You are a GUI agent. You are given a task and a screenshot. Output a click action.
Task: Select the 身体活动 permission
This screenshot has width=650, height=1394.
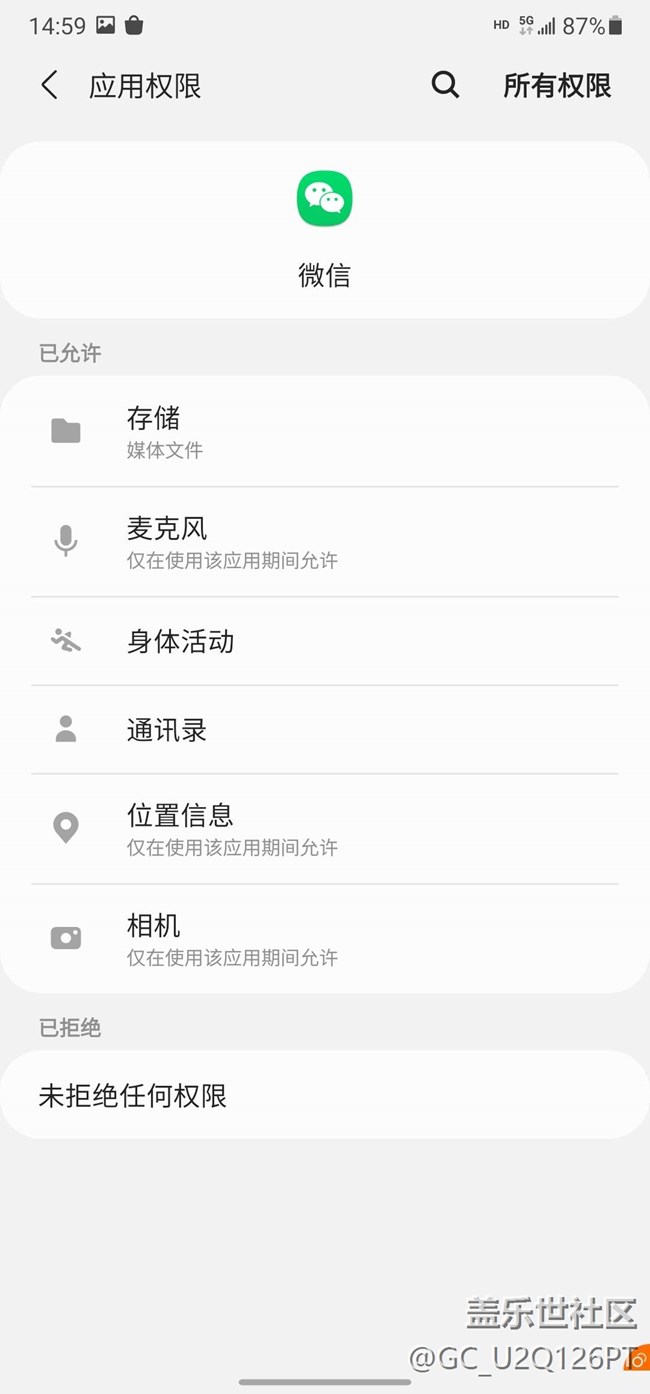pyautogui.click(x=324, y=641)
